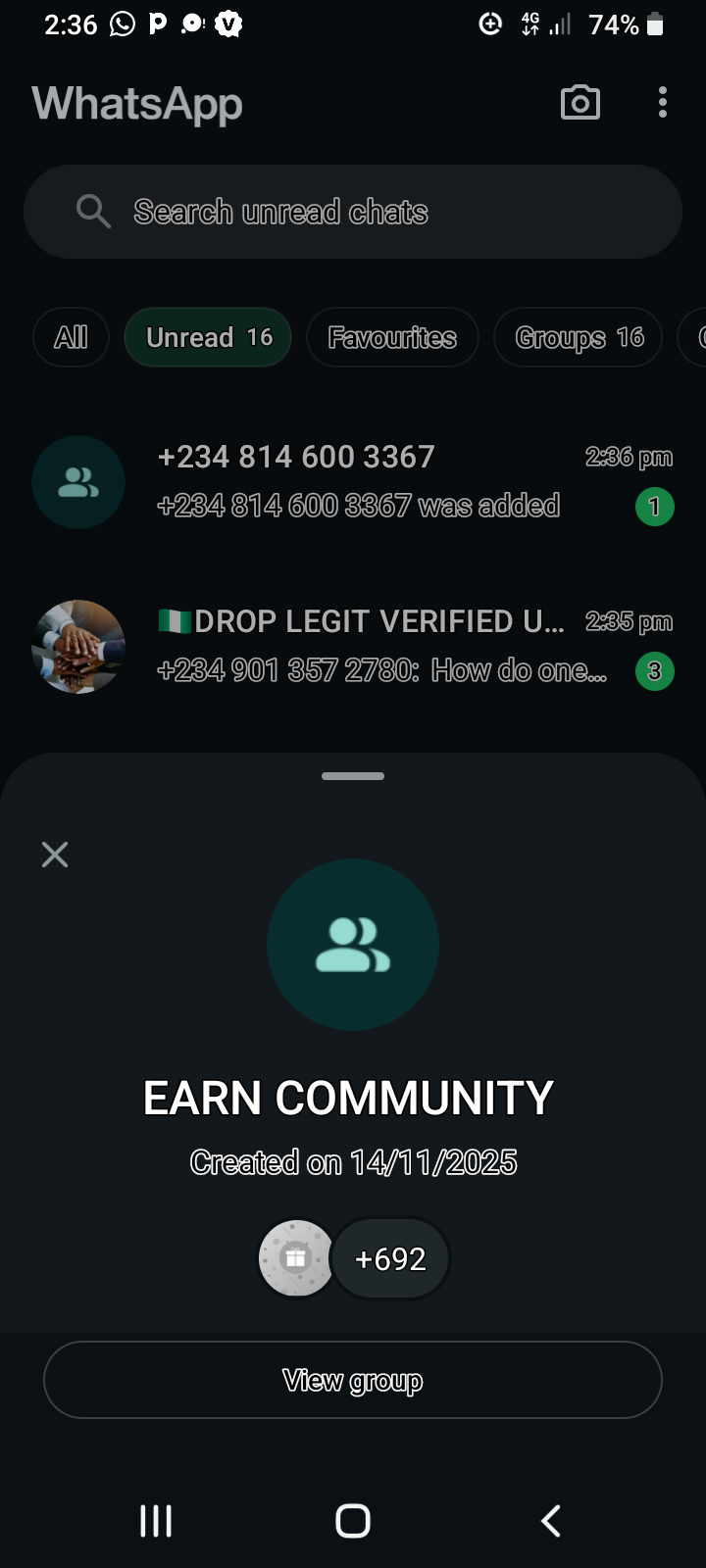
Task: Tap the View group button
Action: [x=353, y=1380]
